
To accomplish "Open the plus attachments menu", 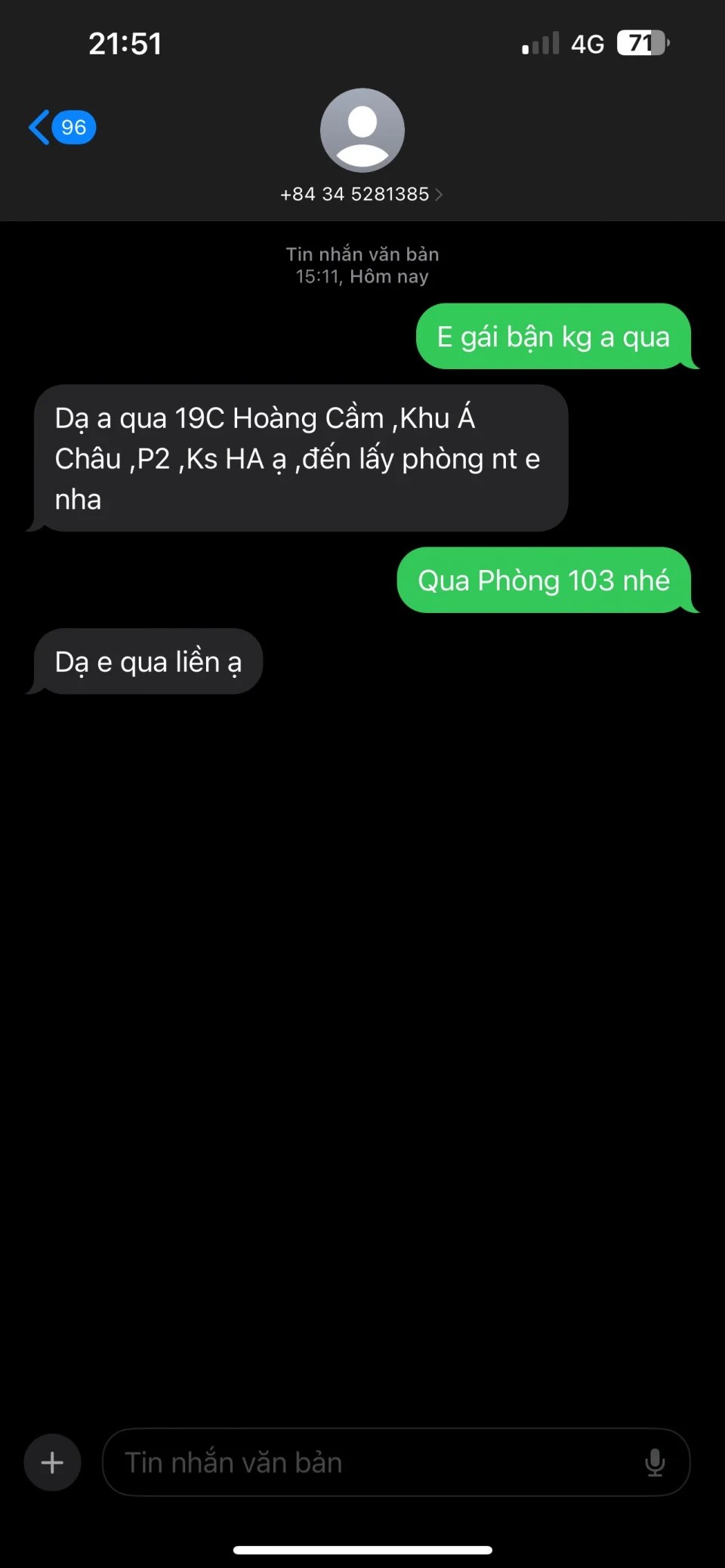I will (52, 1462).
